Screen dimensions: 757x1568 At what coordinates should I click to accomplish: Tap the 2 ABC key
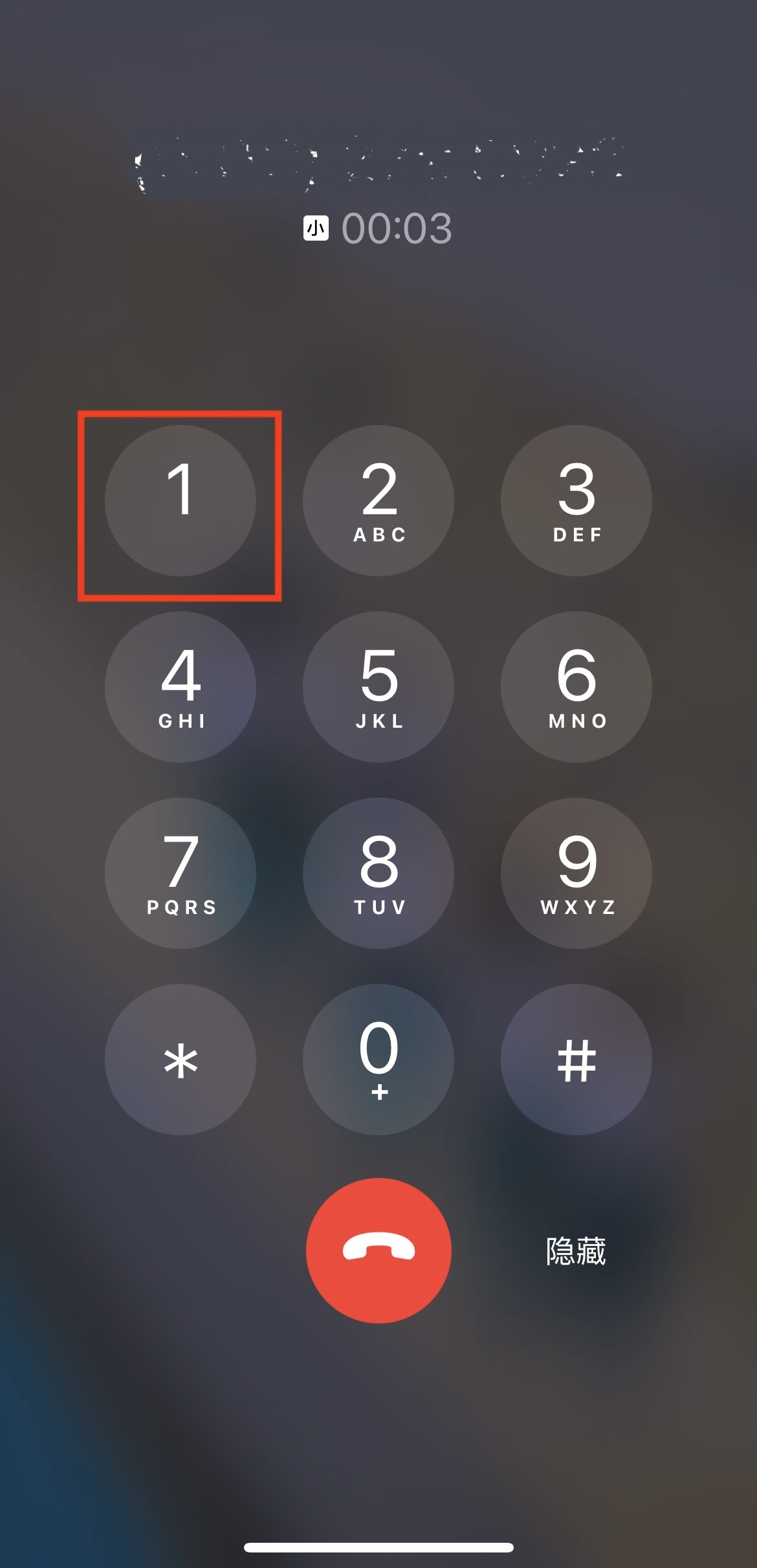click(378, 501)
